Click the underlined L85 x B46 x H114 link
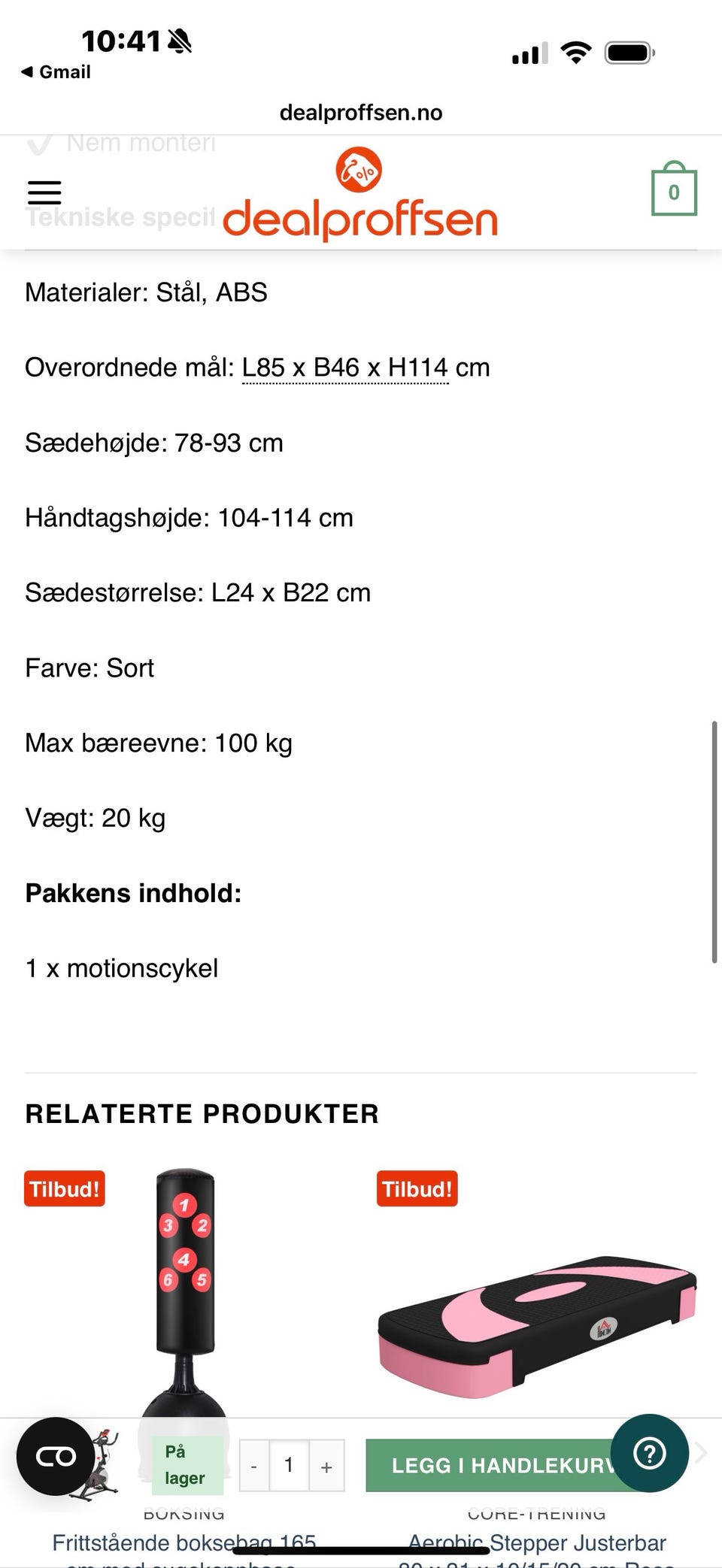The width and height of the screenshot is (722, 1568). coord(344,368)
